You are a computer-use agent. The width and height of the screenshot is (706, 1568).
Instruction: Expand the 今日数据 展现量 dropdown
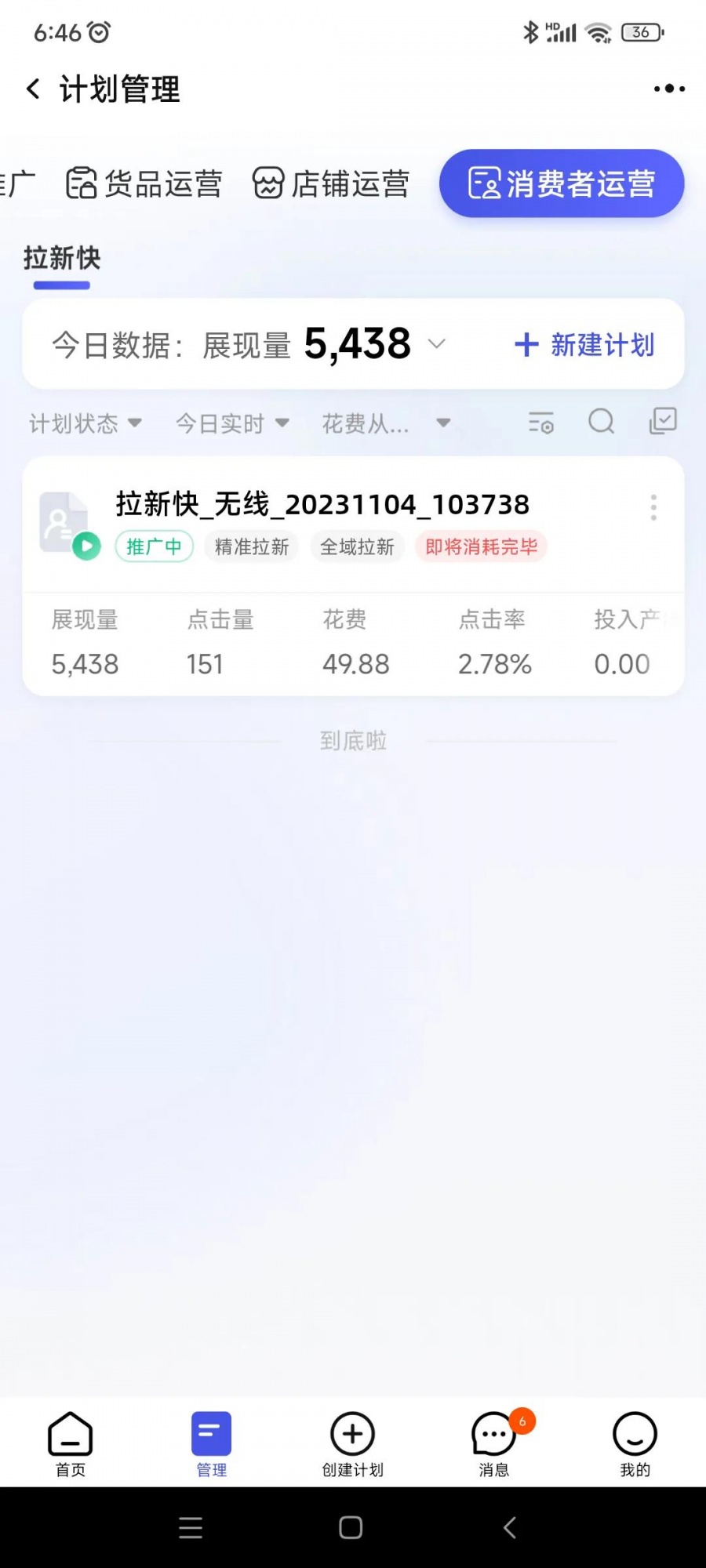(436, 344)
